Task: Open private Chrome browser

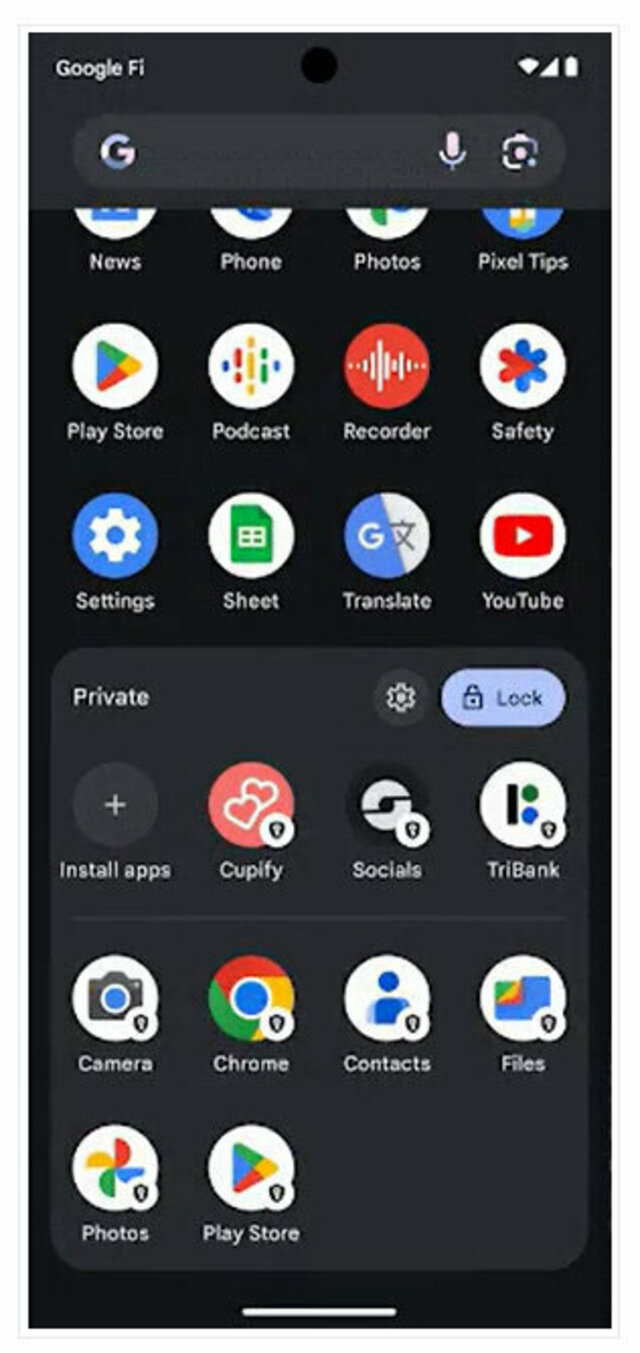Action: (251, 998)
